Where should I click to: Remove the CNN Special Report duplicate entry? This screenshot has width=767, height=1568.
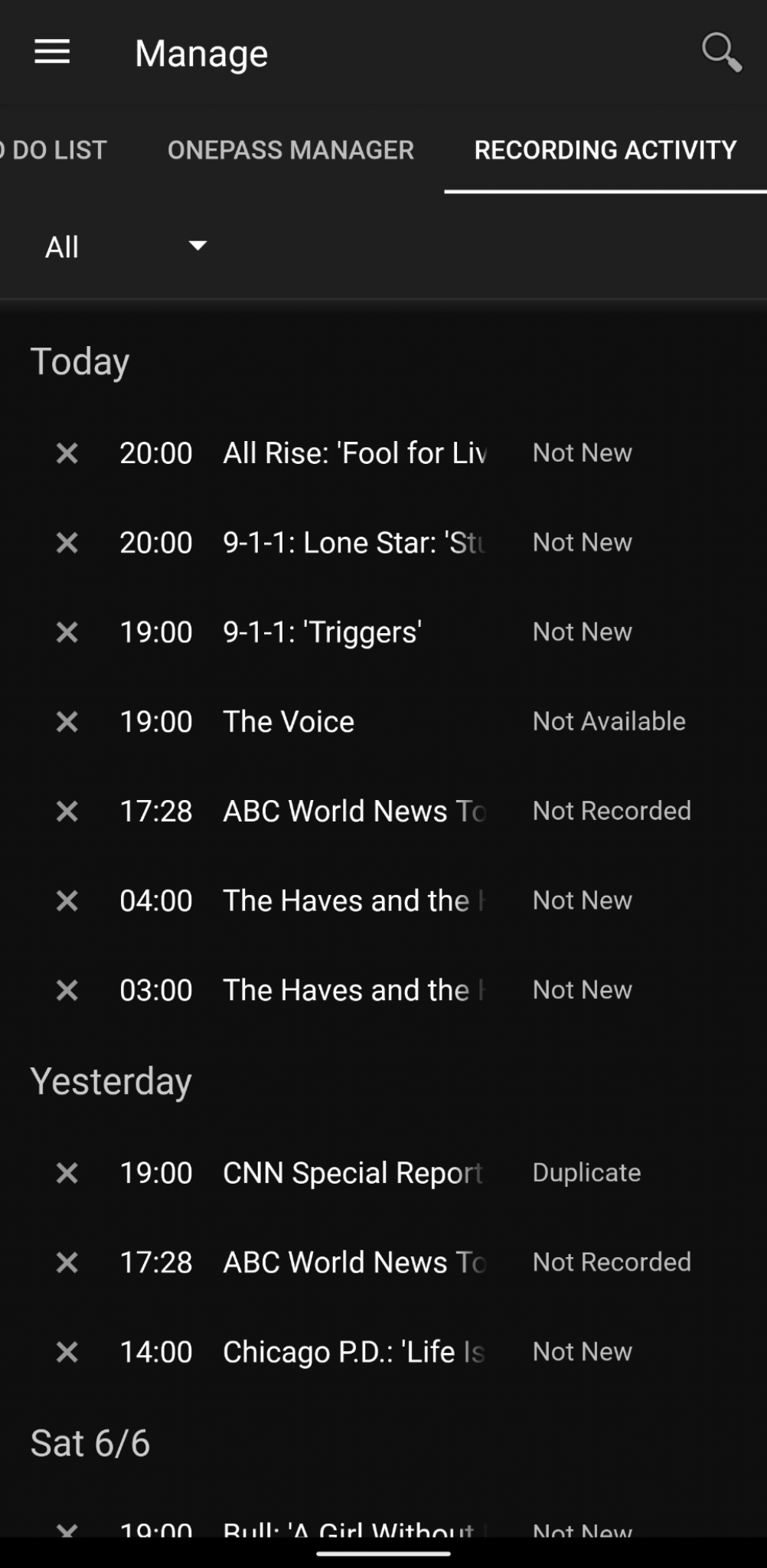tap(67, 1172)
